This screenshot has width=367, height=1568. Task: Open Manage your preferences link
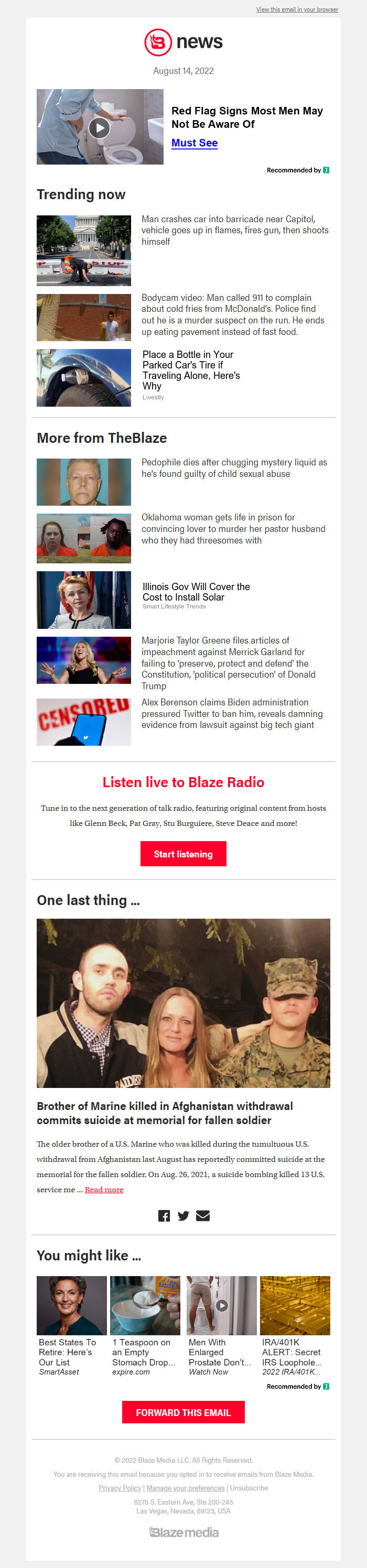click(185, 1488)
